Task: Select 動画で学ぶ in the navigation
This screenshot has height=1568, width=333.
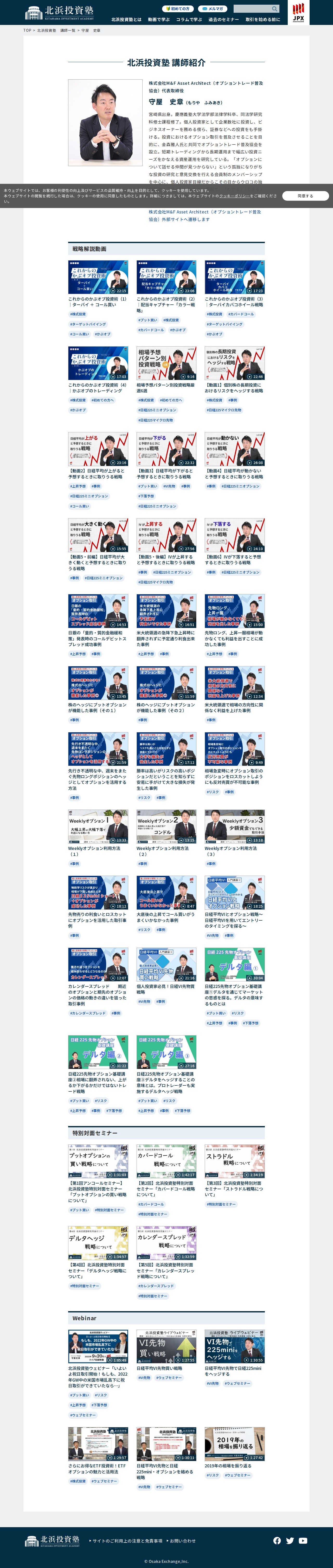Action: (x=159, y=19)
